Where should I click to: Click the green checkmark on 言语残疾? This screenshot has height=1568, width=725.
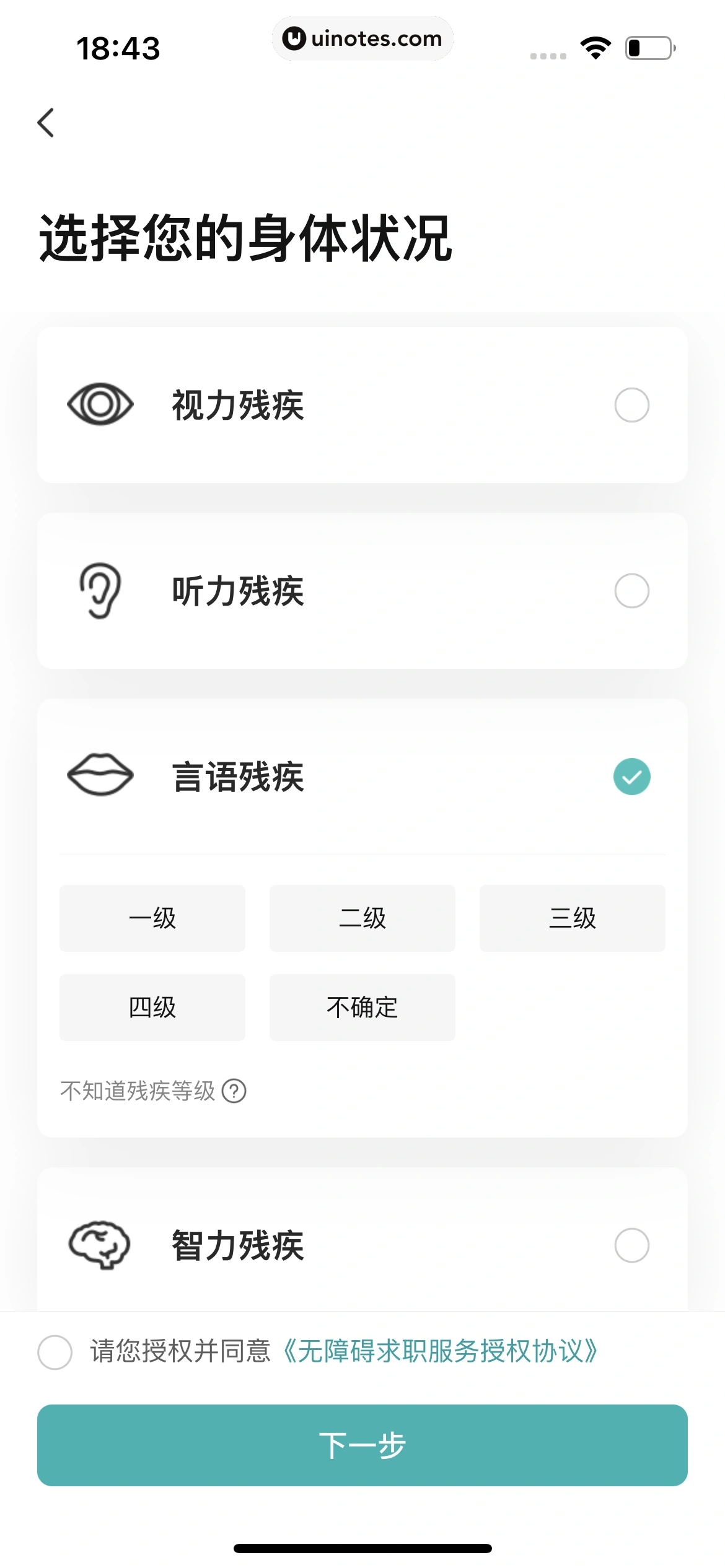(631, 776)
